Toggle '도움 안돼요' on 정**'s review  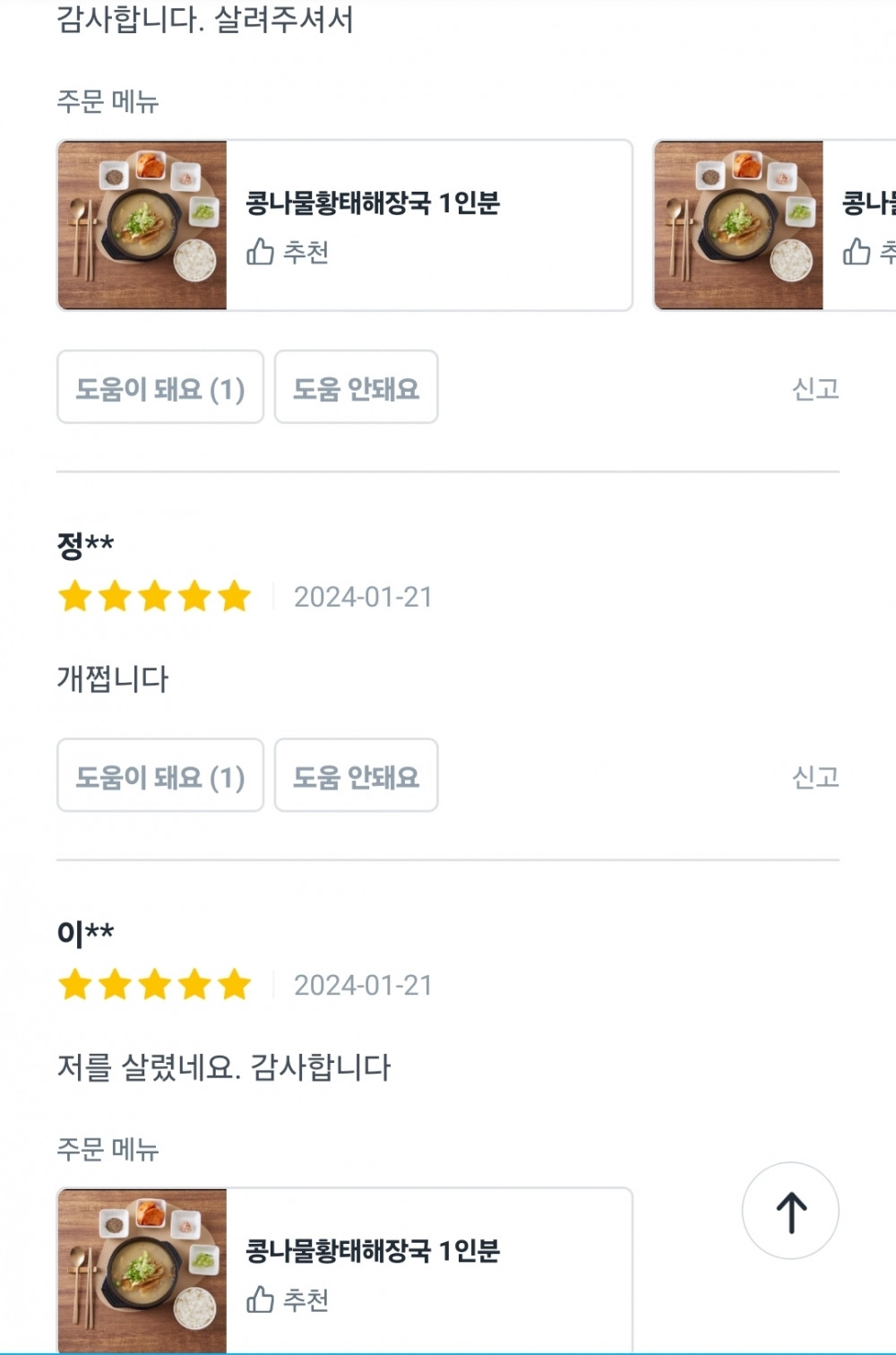pos(356,776)
